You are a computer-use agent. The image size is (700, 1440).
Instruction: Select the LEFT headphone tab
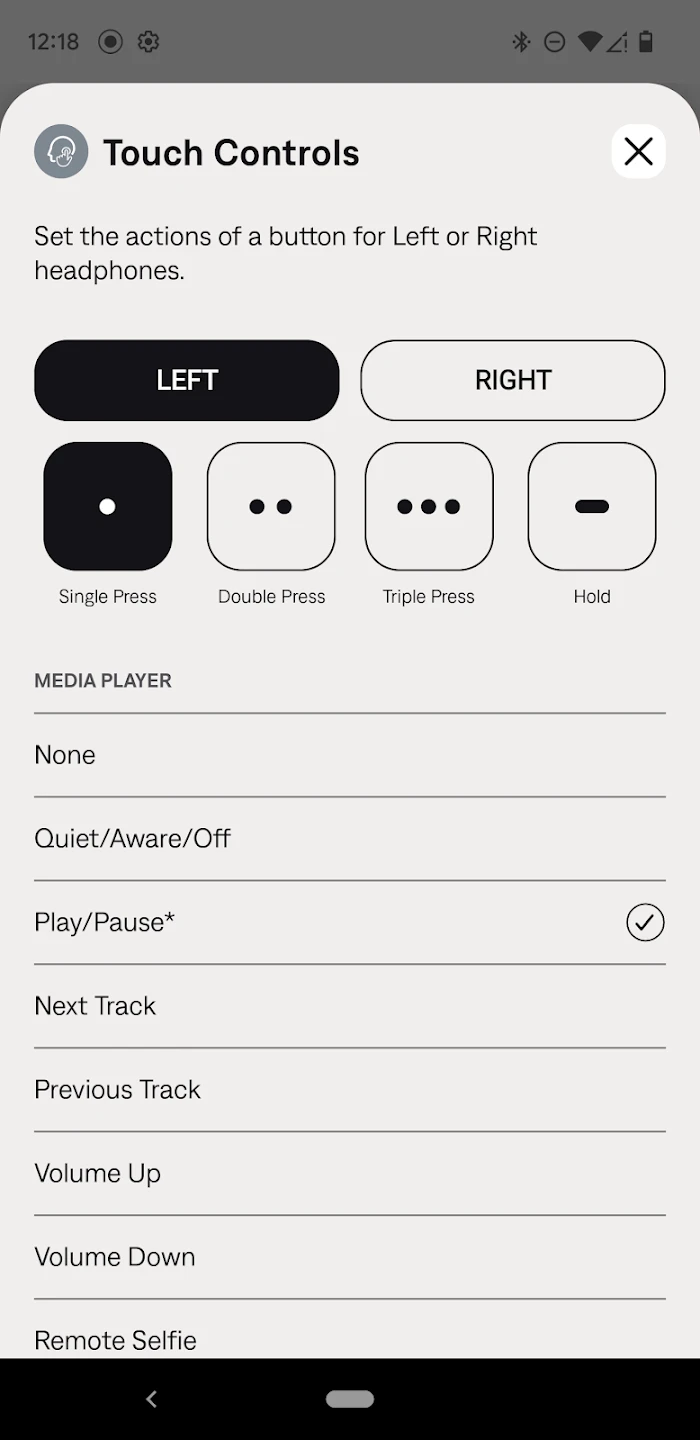click(x=187, y=380)
